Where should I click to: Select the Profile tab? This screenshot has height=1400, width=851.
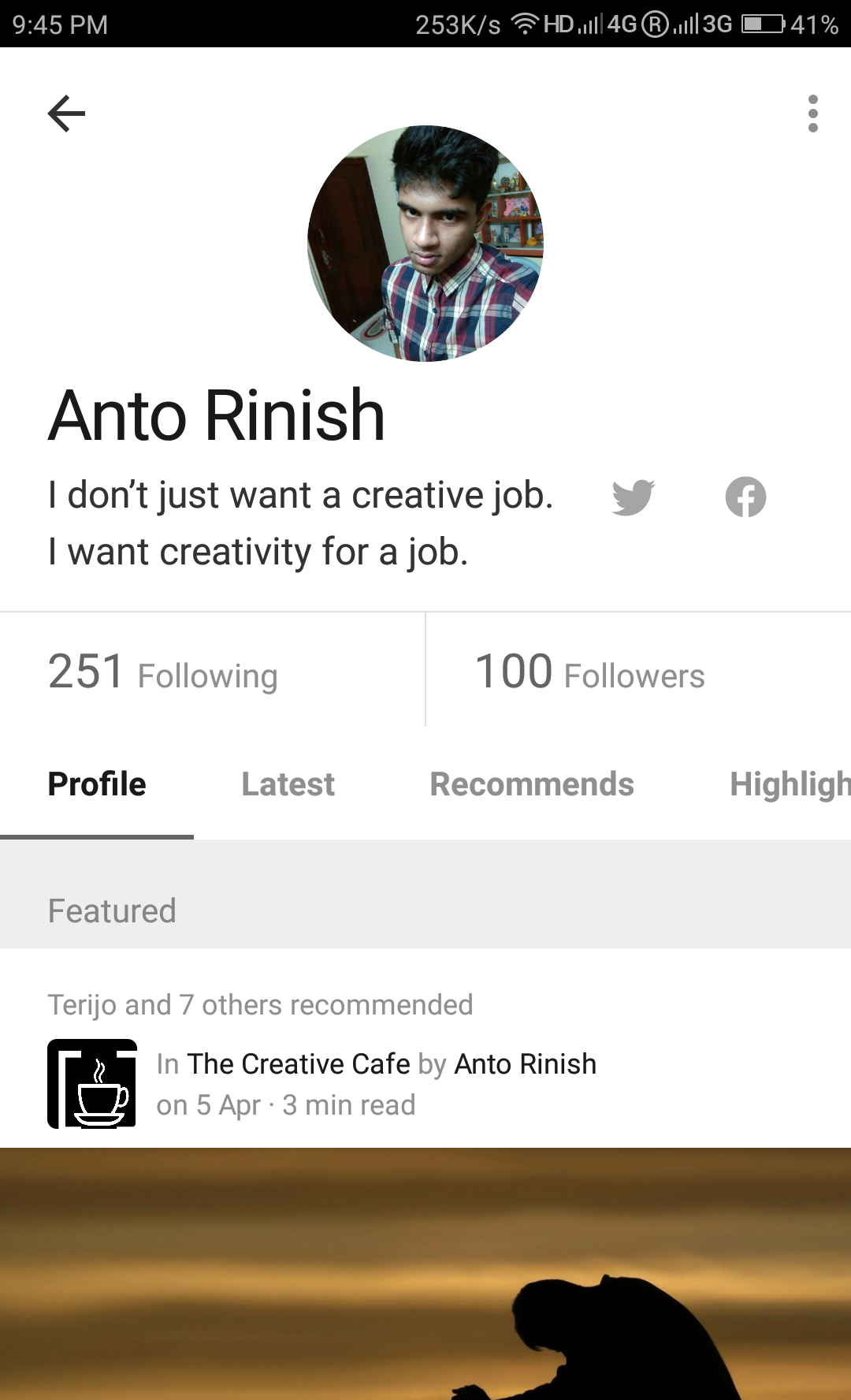click(97, 784)
